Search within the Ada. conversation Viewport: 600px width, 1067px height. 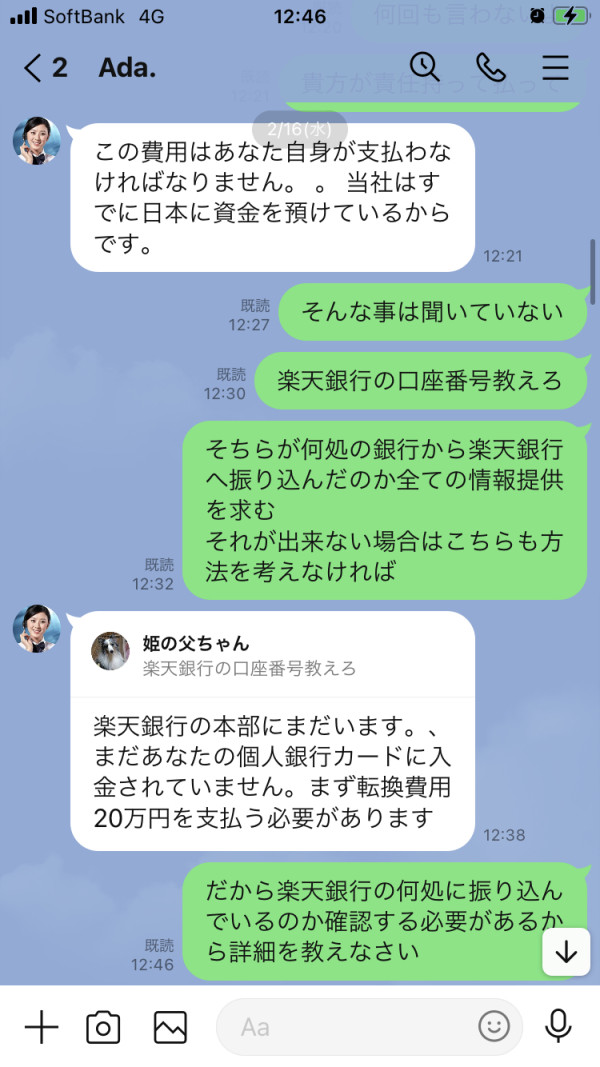click(424, 67)
